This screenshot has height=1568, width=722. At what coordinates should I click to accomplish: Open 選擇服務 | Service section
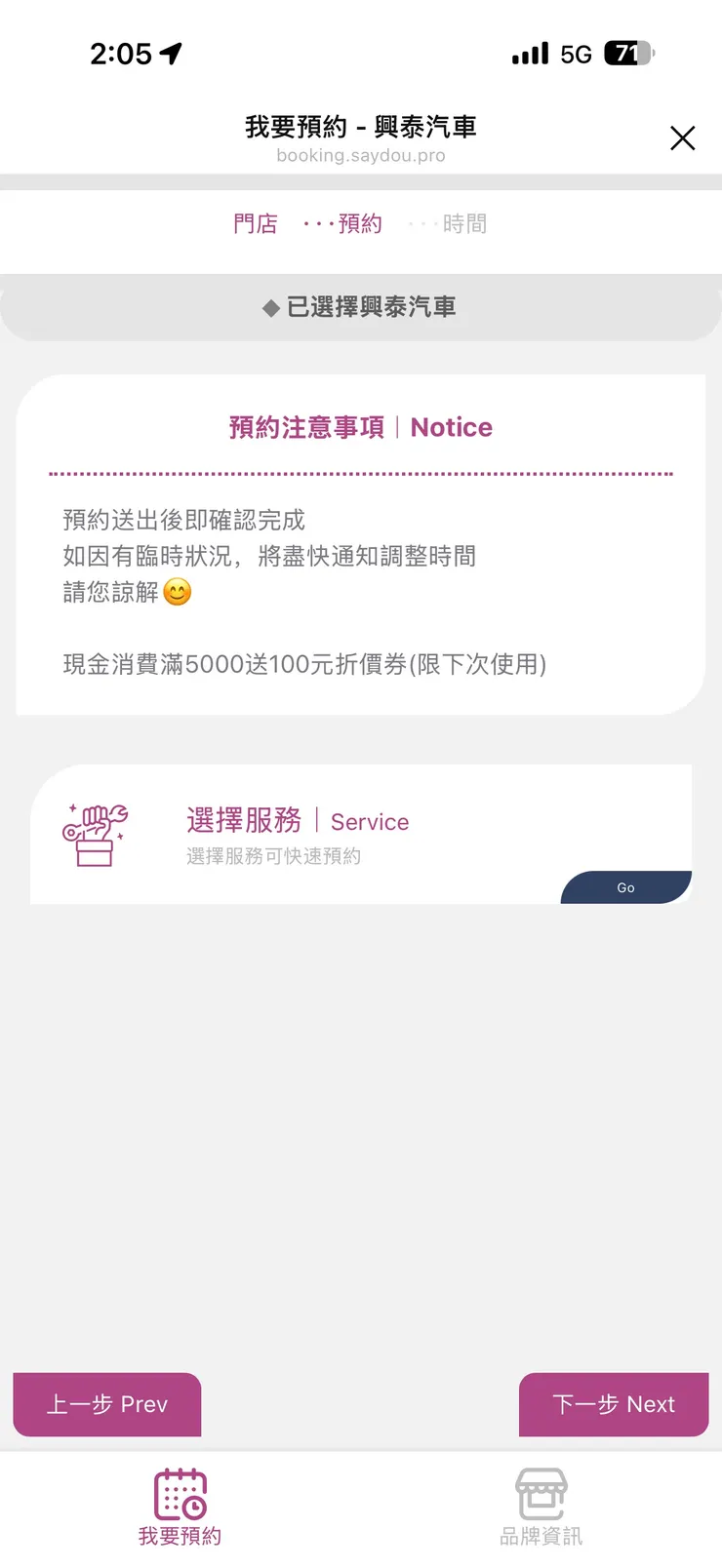(x=296, y=821)
